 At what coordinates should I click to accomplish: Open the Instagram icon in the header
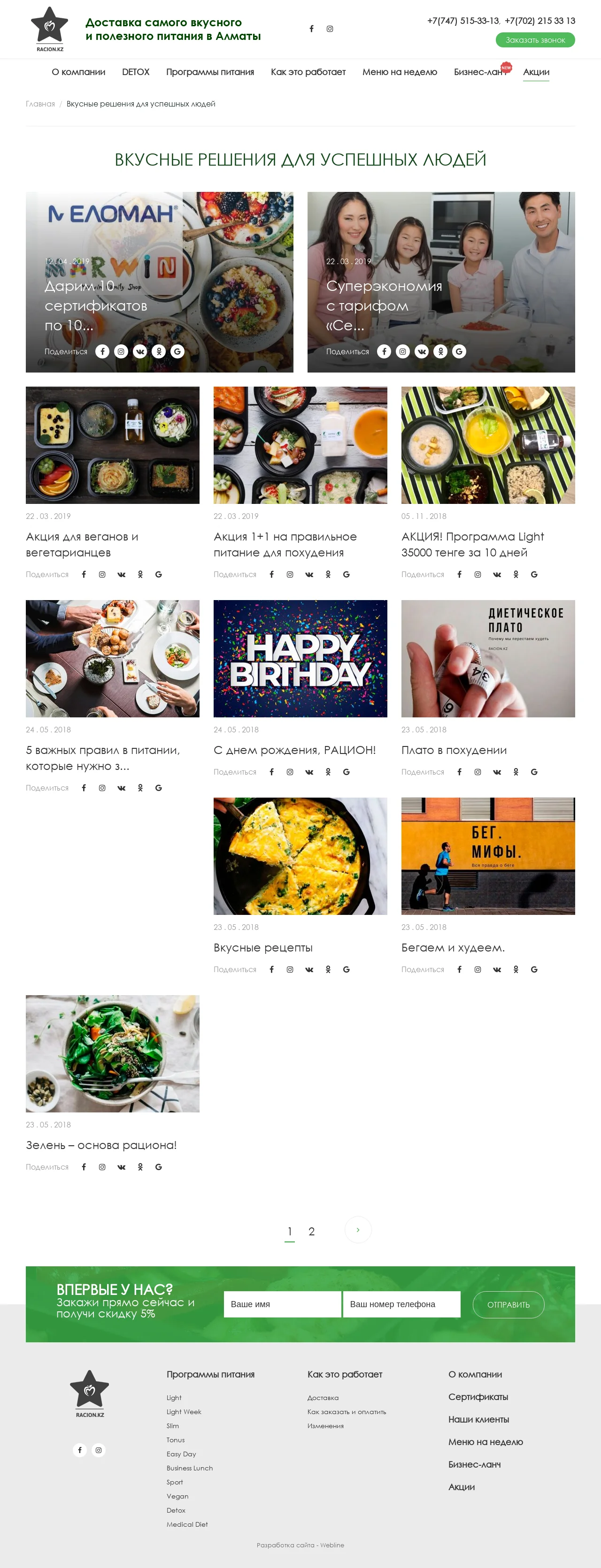[x=330, y=29]
